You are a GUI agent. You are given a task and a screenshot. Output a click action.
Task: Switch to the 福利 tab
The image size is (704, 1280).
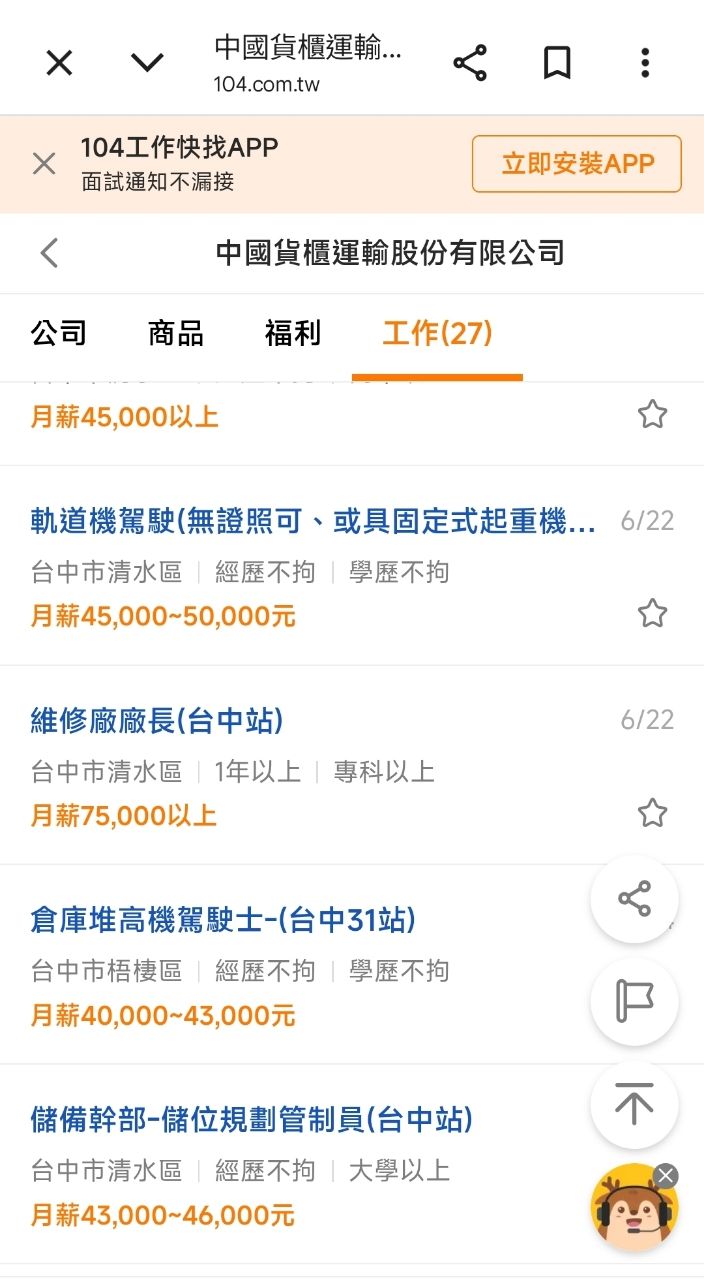point(293,333)
